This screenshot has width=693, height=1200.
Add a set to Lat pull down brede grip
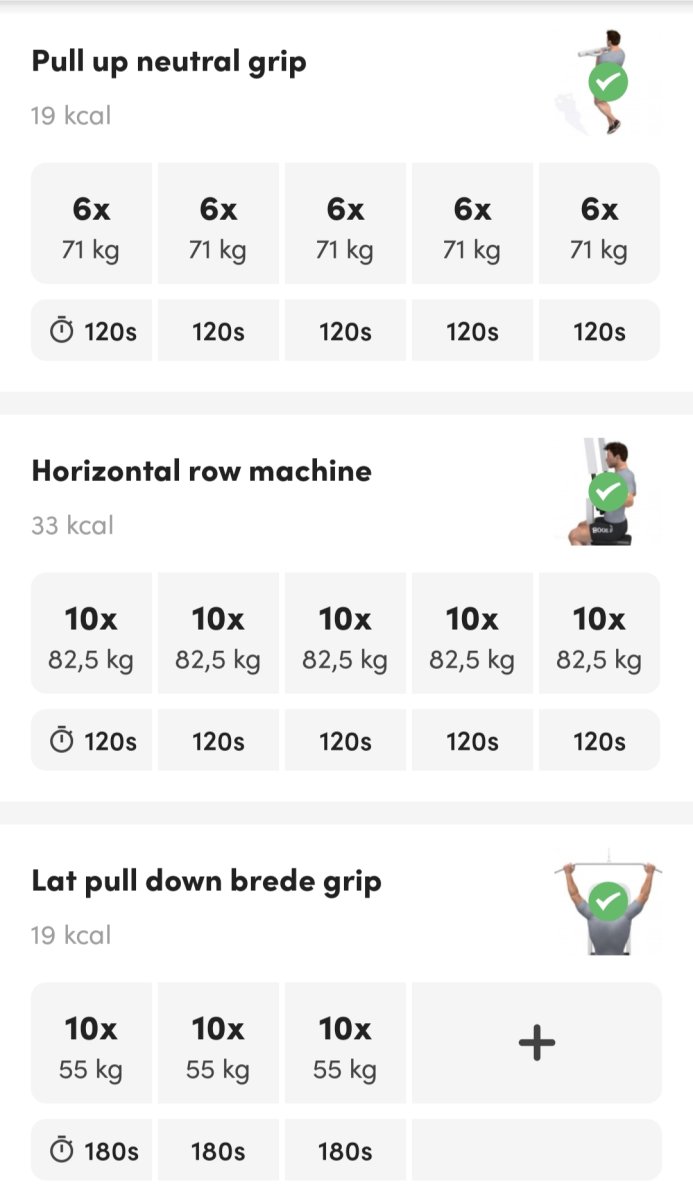tap(537, 1043)
